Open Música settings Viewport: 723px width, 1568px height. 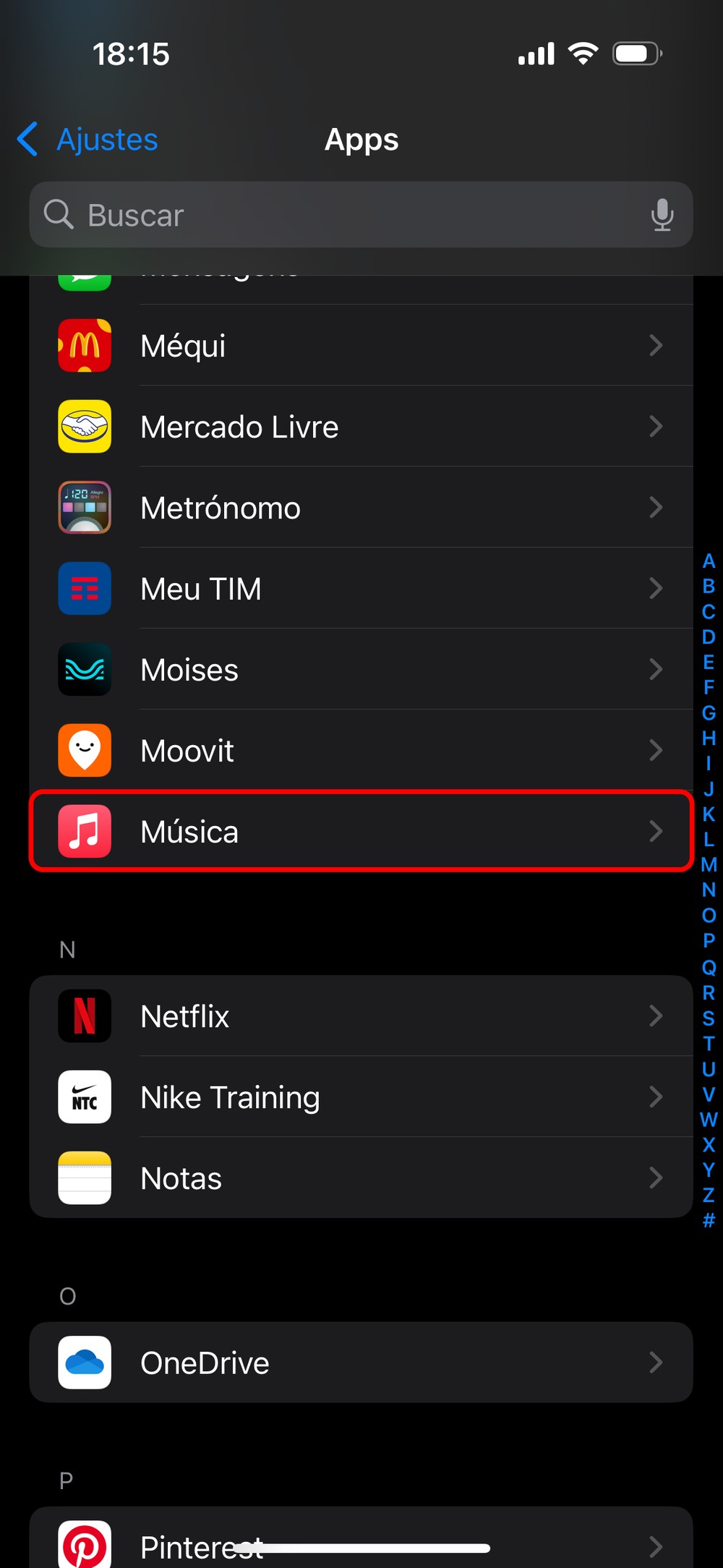[361, 832]
